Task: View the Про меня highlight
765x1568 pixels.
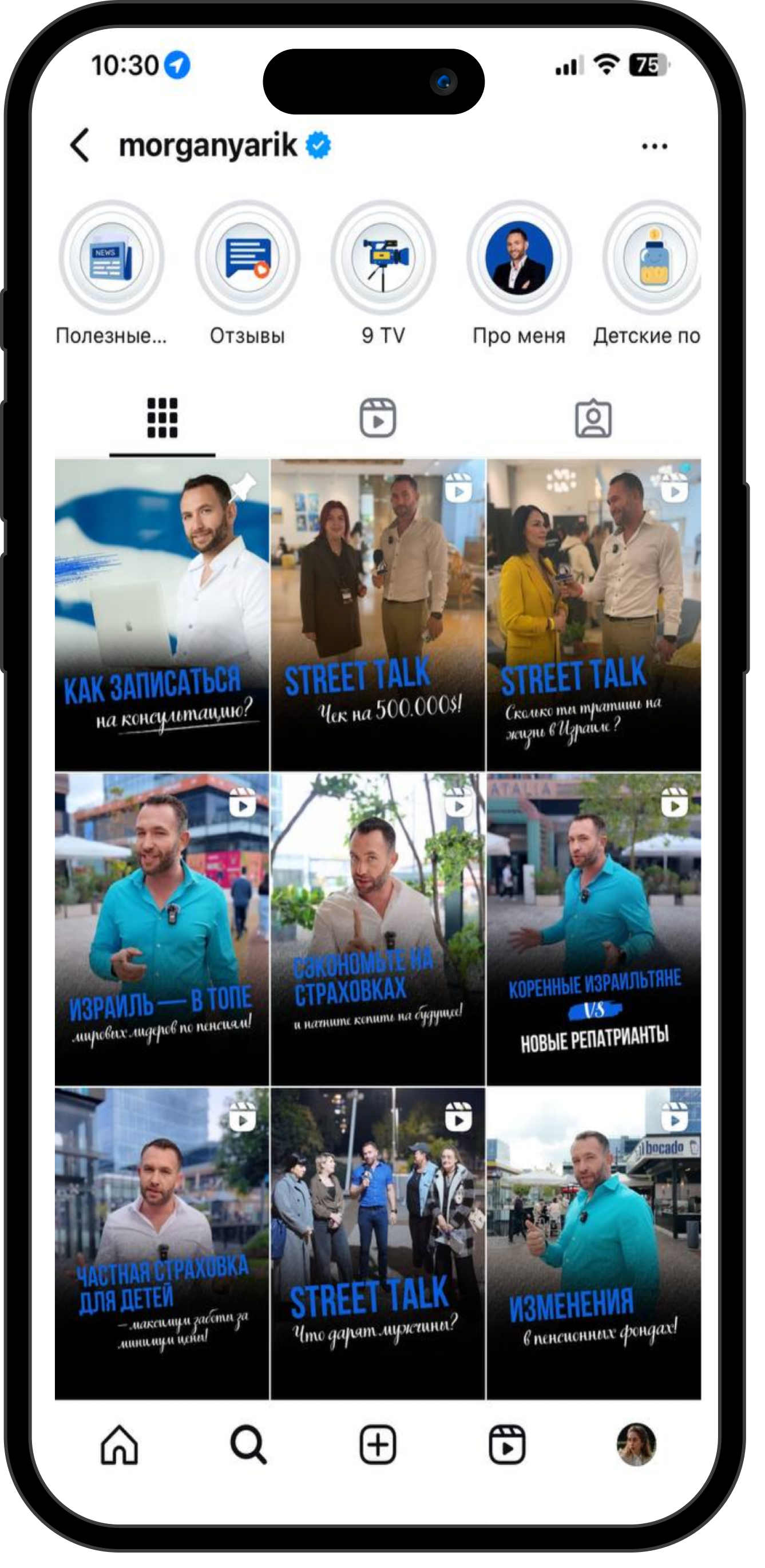Action: [518, 258]
